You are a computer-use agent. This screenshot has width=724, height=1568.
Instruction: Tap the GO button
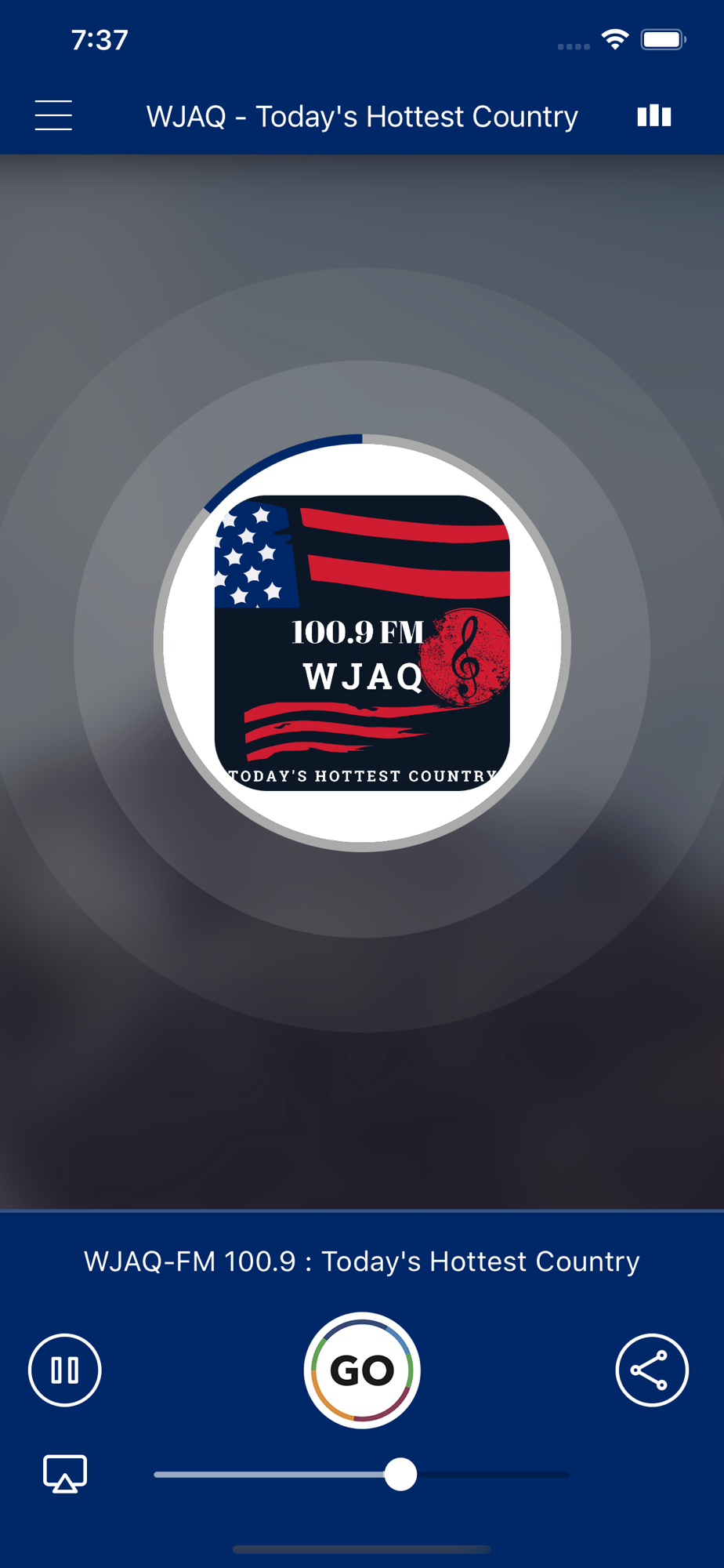[362, 1370]
